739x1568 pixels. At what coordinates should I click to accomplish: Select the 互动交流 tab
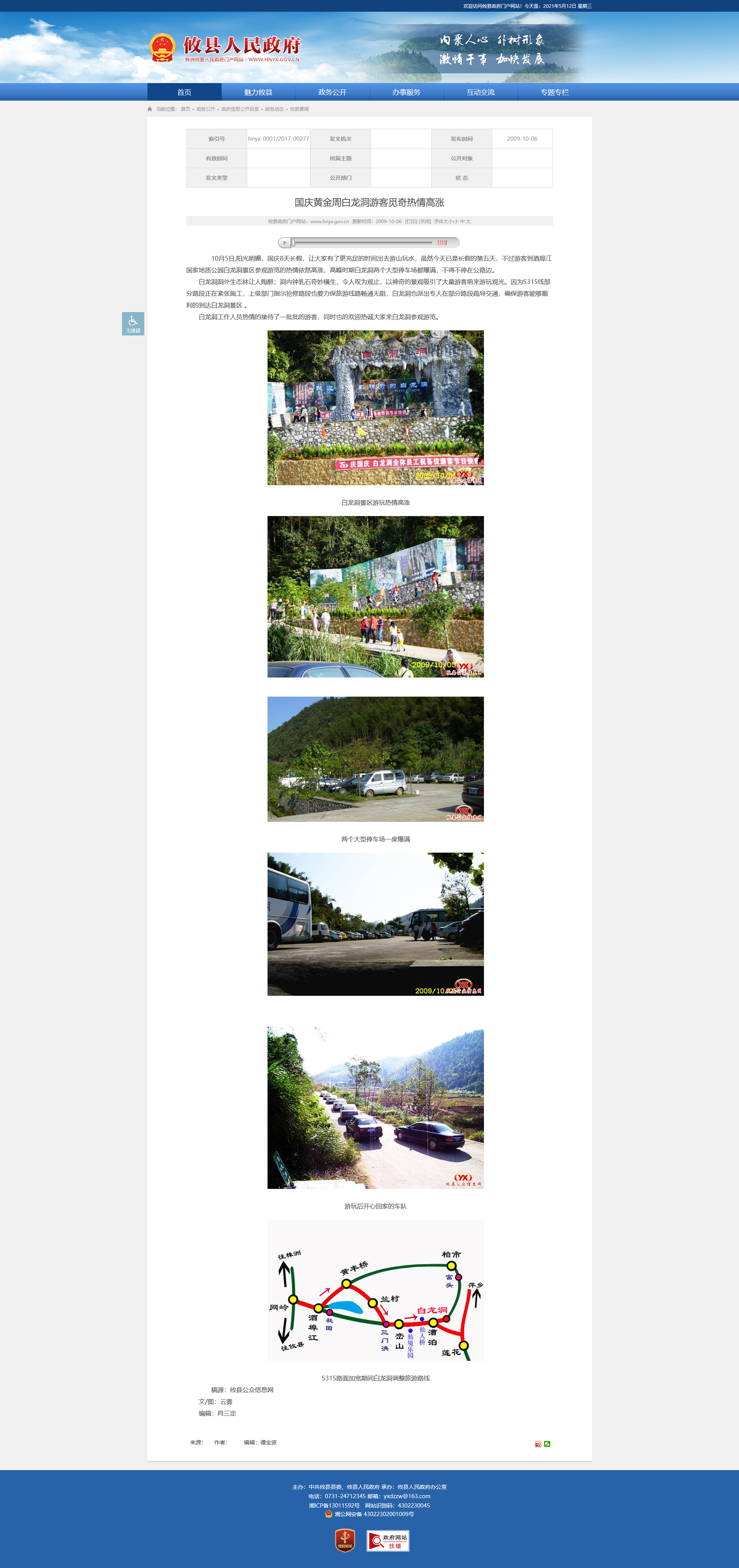(x=480, y=92)
